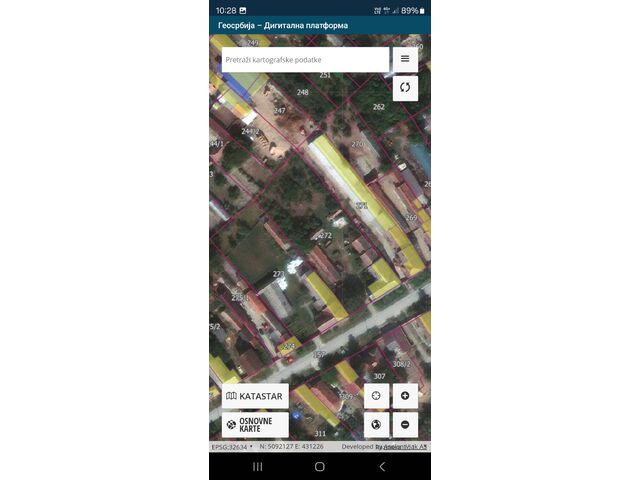Tap the refresh map icon
This screenshot has width=640, height=480.
point(405,88)
